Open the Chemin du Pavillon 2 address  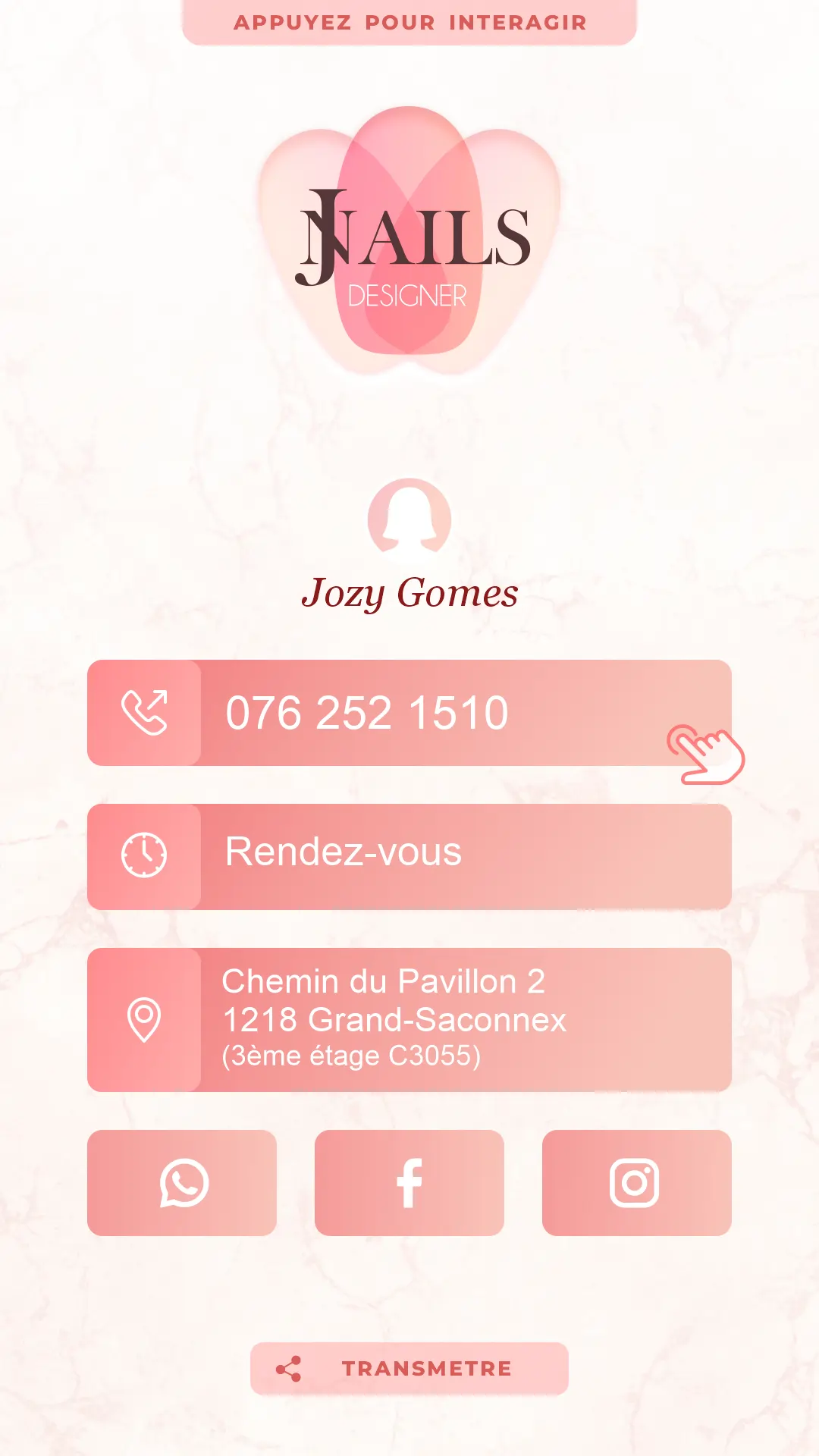(409, 1019)
